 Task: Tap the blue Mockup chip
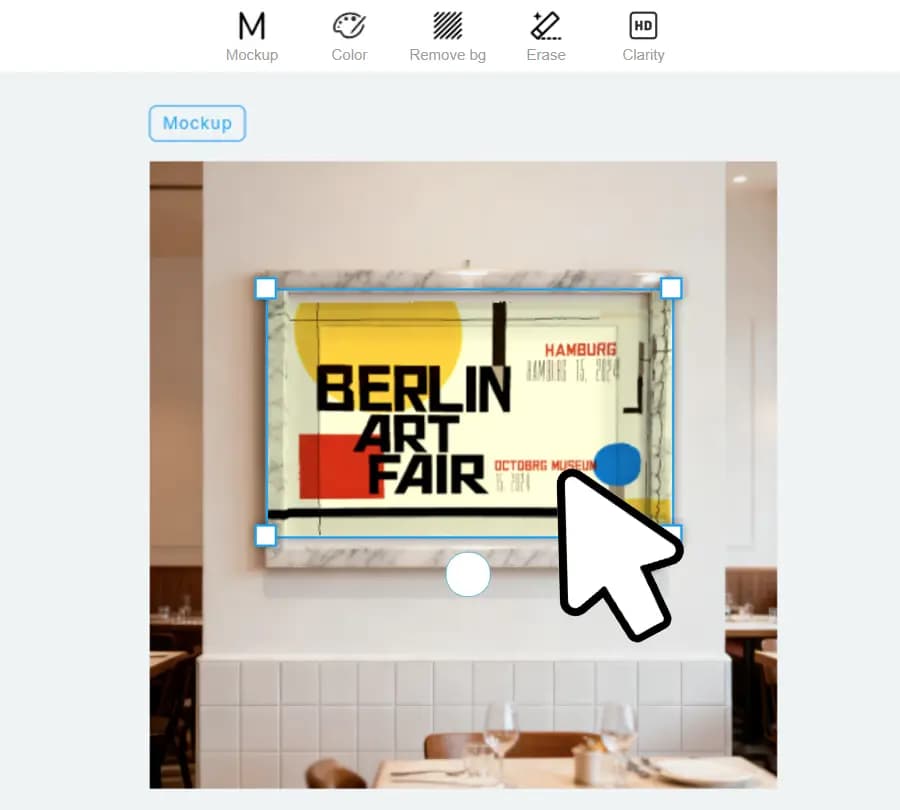197,123
